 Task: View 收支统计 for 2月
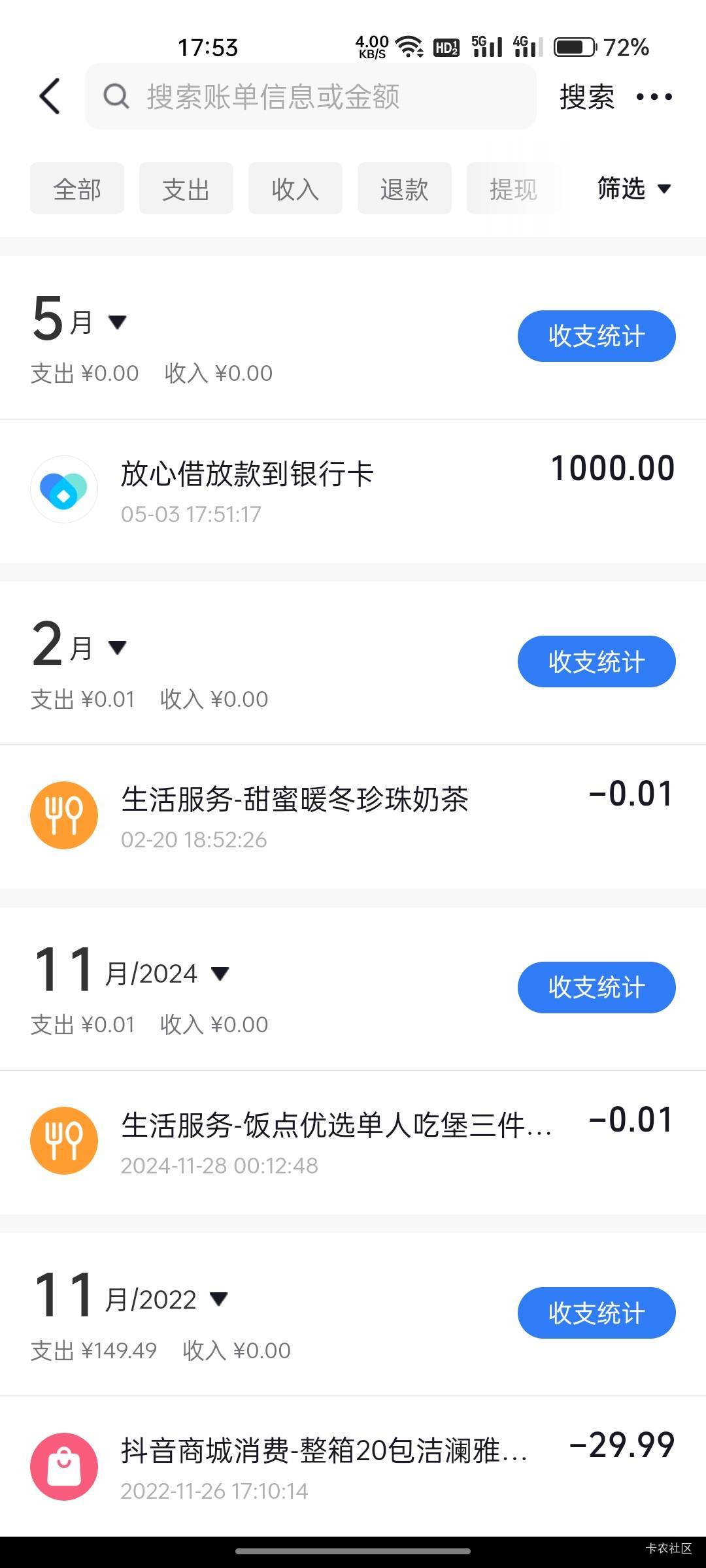click(597, 661)
